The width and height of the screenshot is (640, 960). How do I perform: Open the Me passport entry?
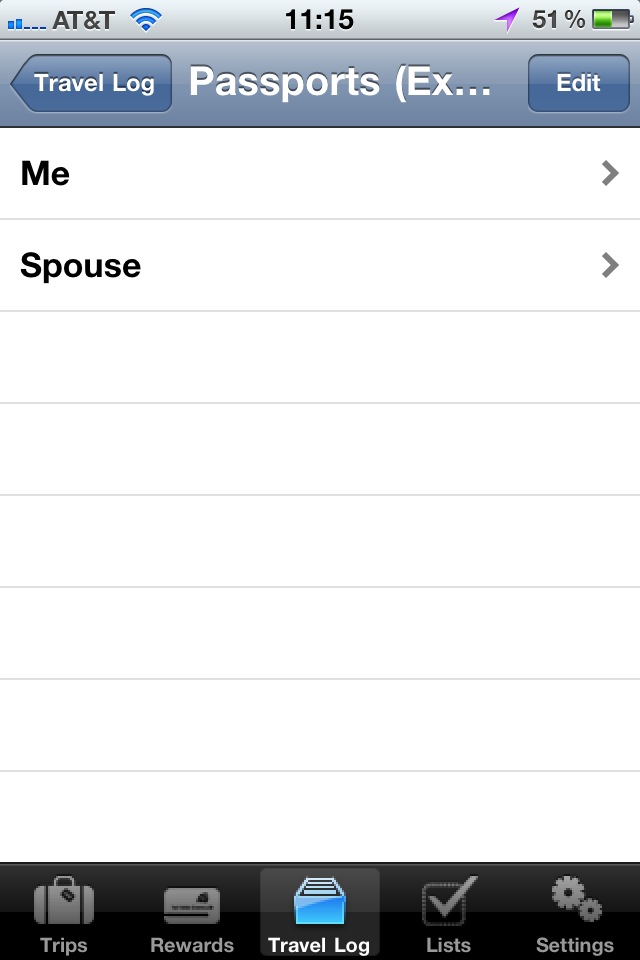pyautogui.click(x=320, y=174)
